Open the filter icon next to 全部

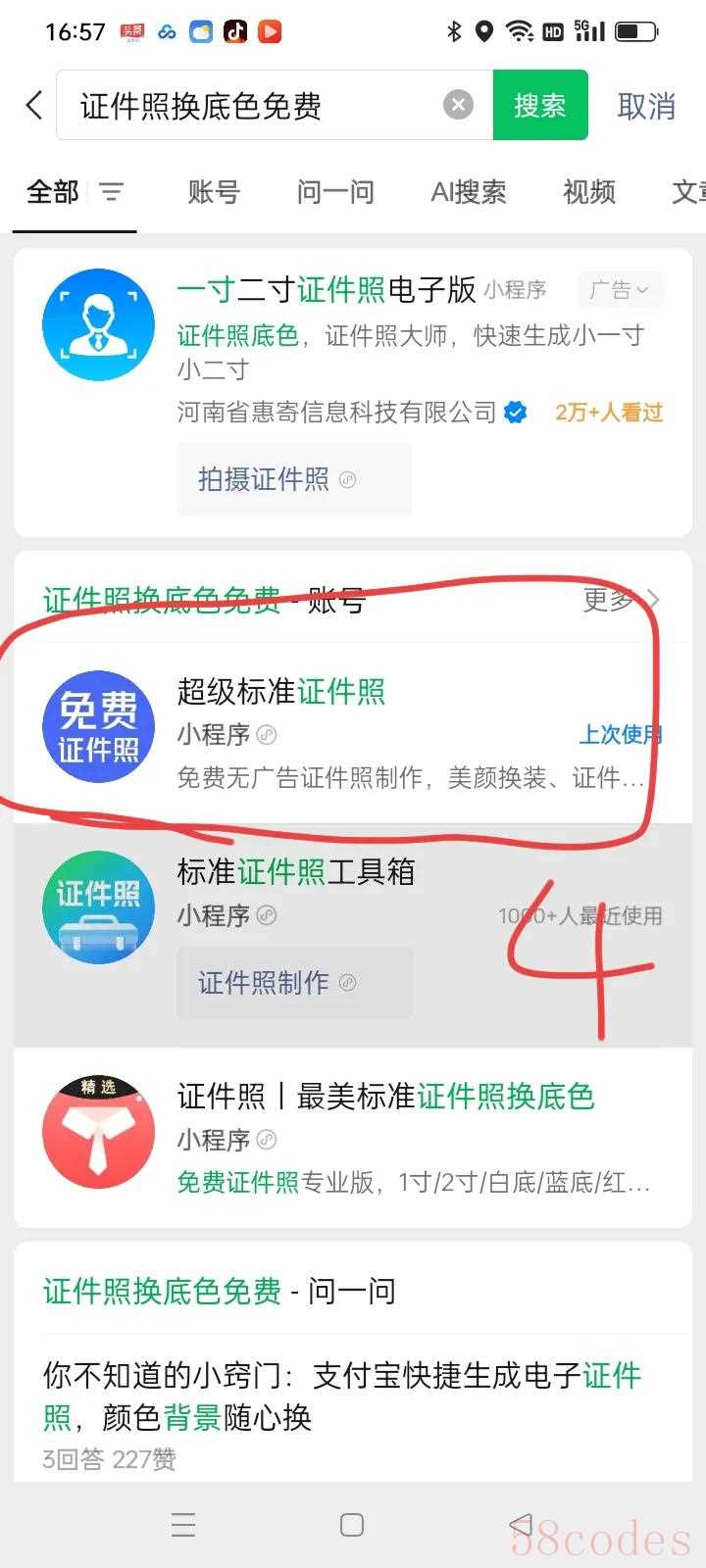click(x=111, y=192)
